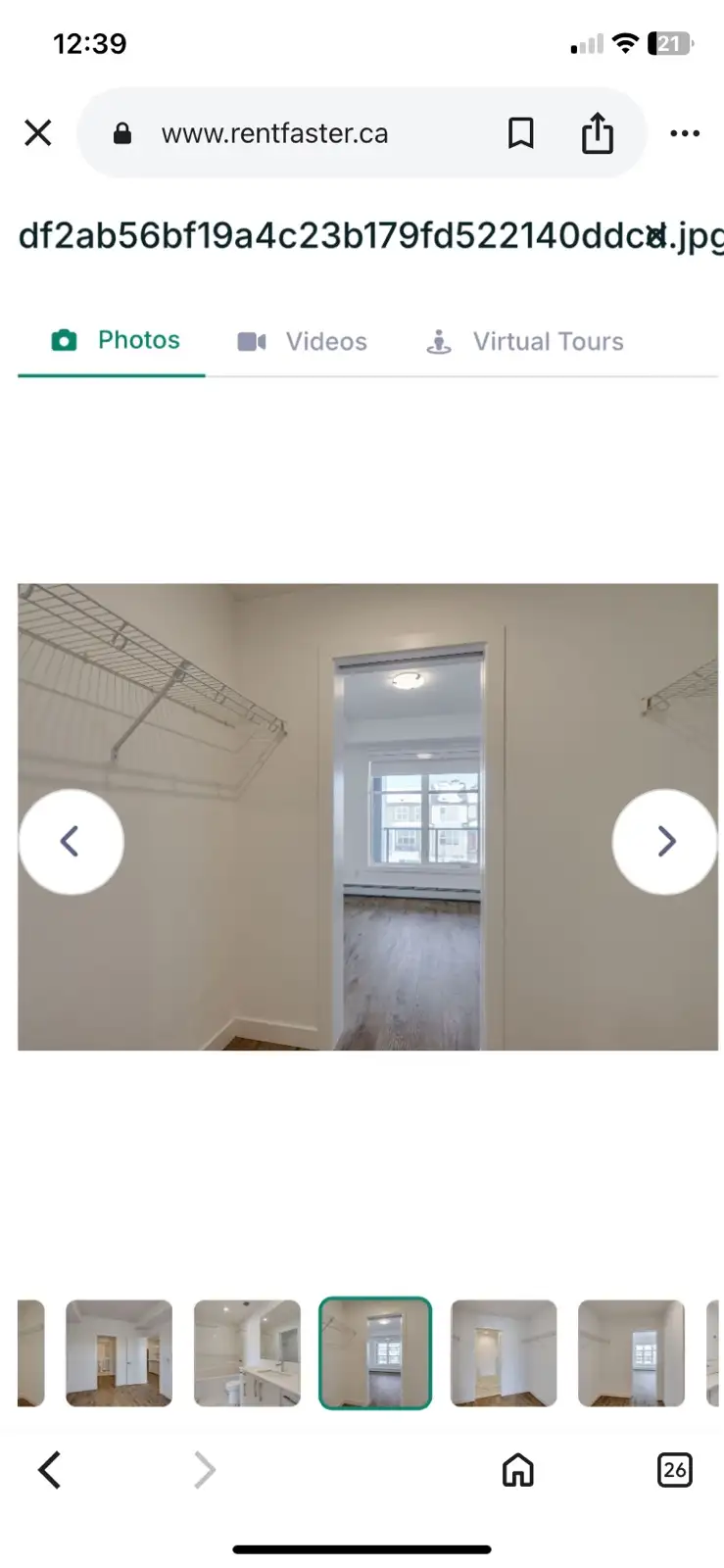Screen dimensions: 724x1568
Task: Bookmark this page
Action: pos(520,133)
